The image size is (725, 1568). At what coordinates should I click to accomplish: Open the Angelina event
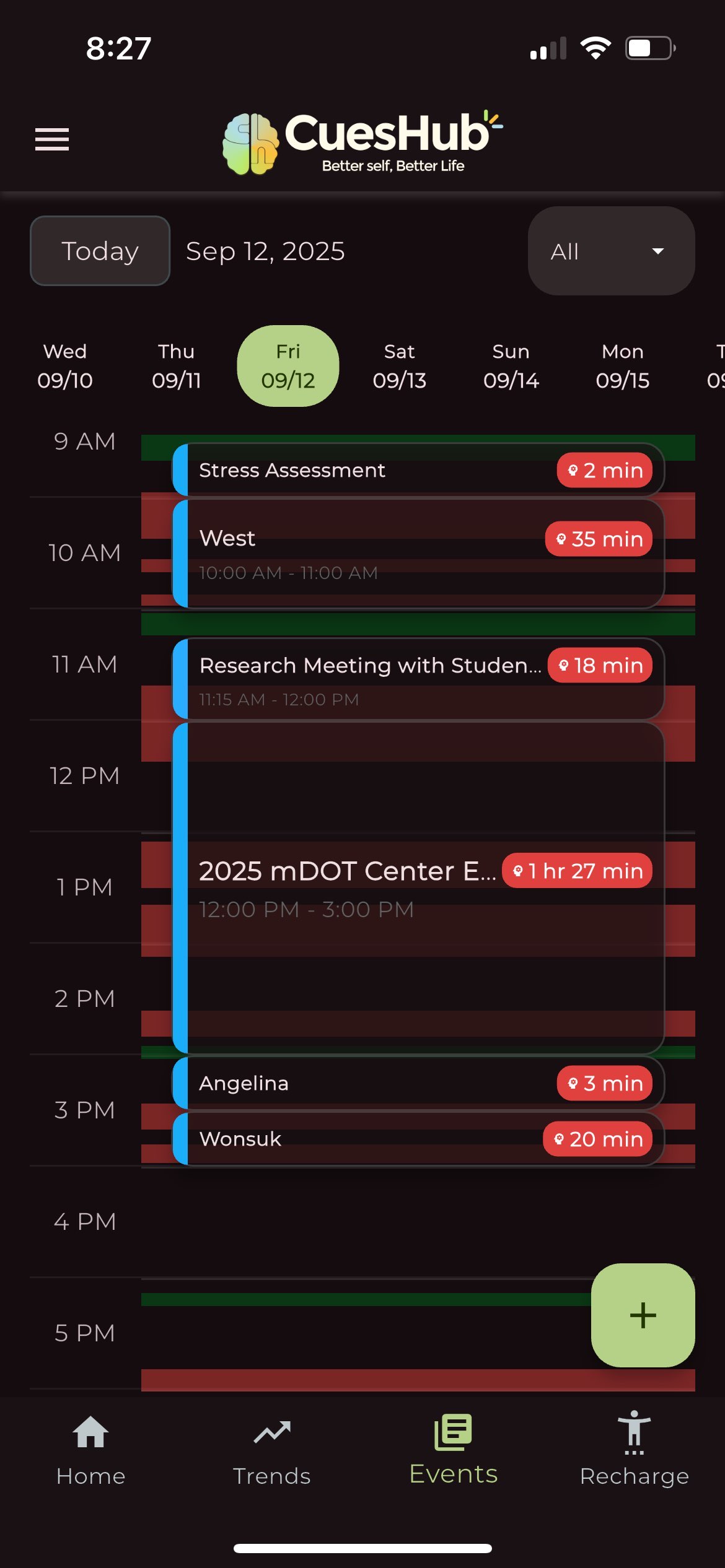point(372,1083)
